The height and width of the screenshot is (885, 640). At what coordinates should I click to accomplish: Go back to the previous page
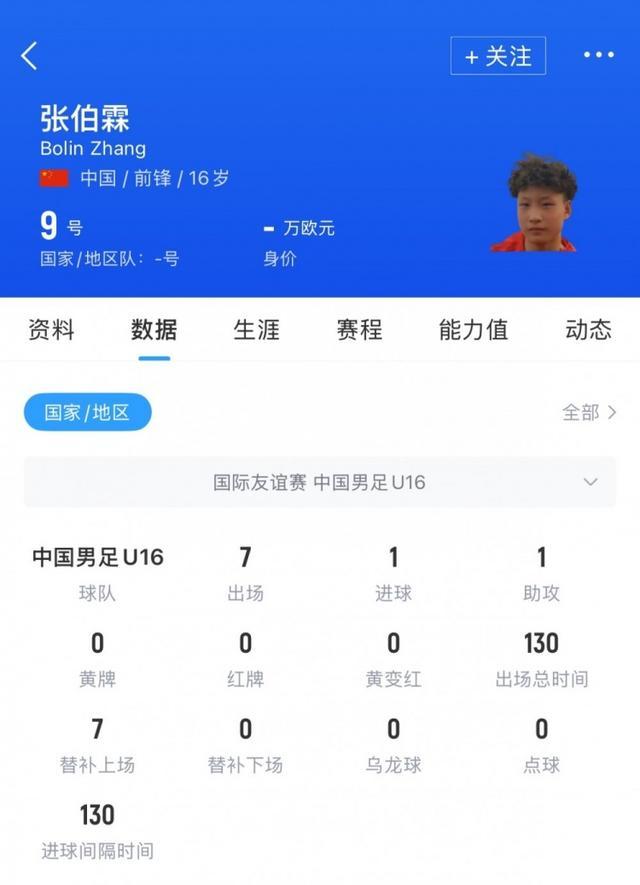coord(30,56)
